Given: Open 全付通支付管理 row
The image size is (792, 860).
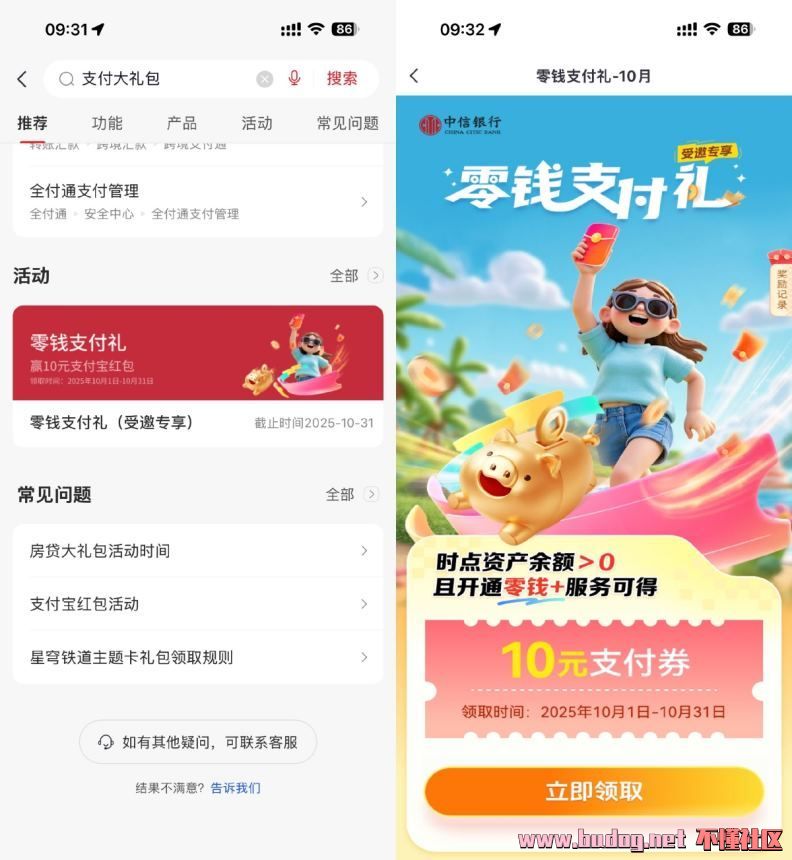Looking at the screenshot, I should (197, 201).
